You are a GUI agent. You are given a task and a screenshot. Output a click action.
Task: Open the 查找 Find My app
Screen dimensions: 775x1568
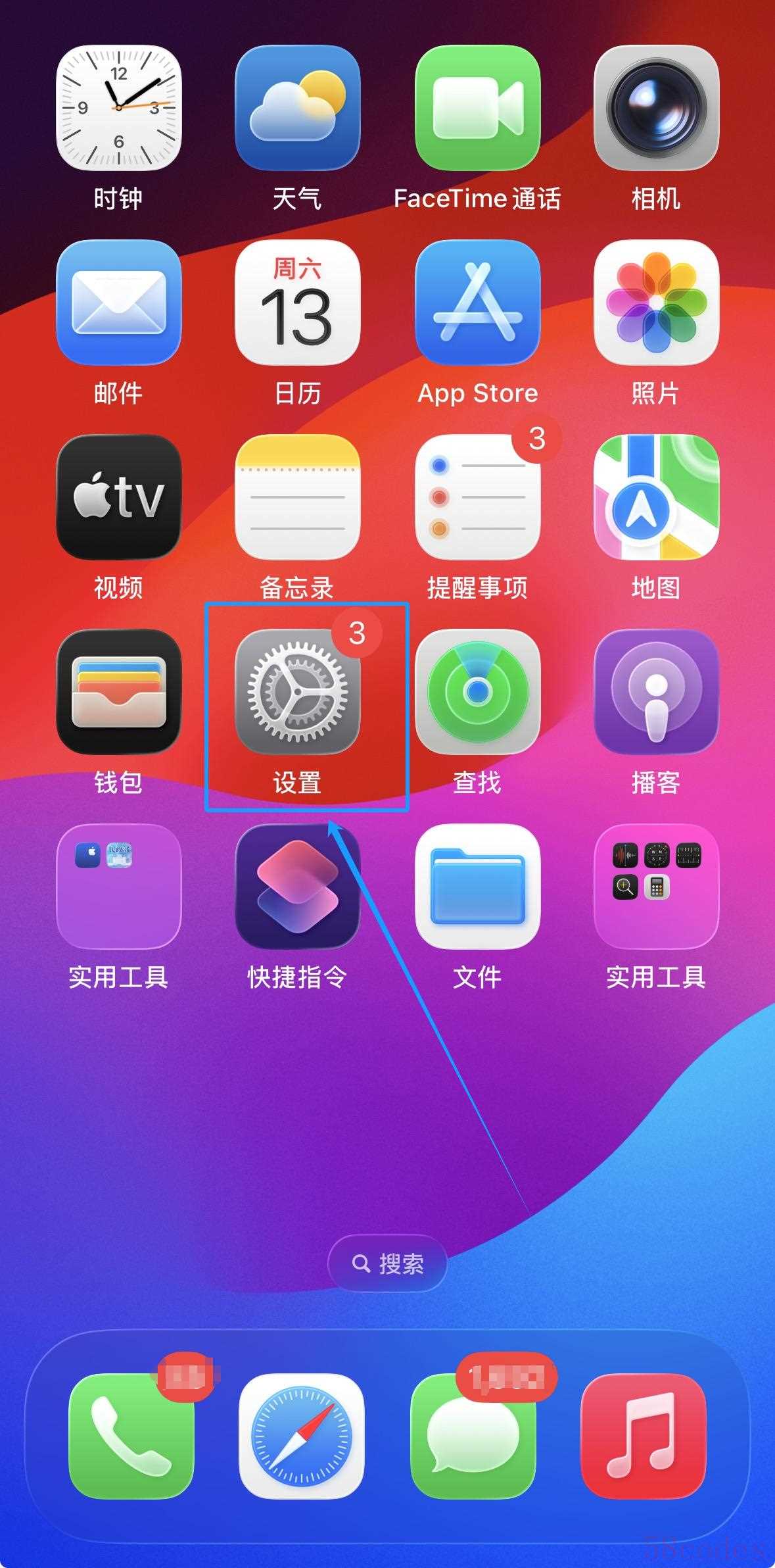(x=477, y=692)
